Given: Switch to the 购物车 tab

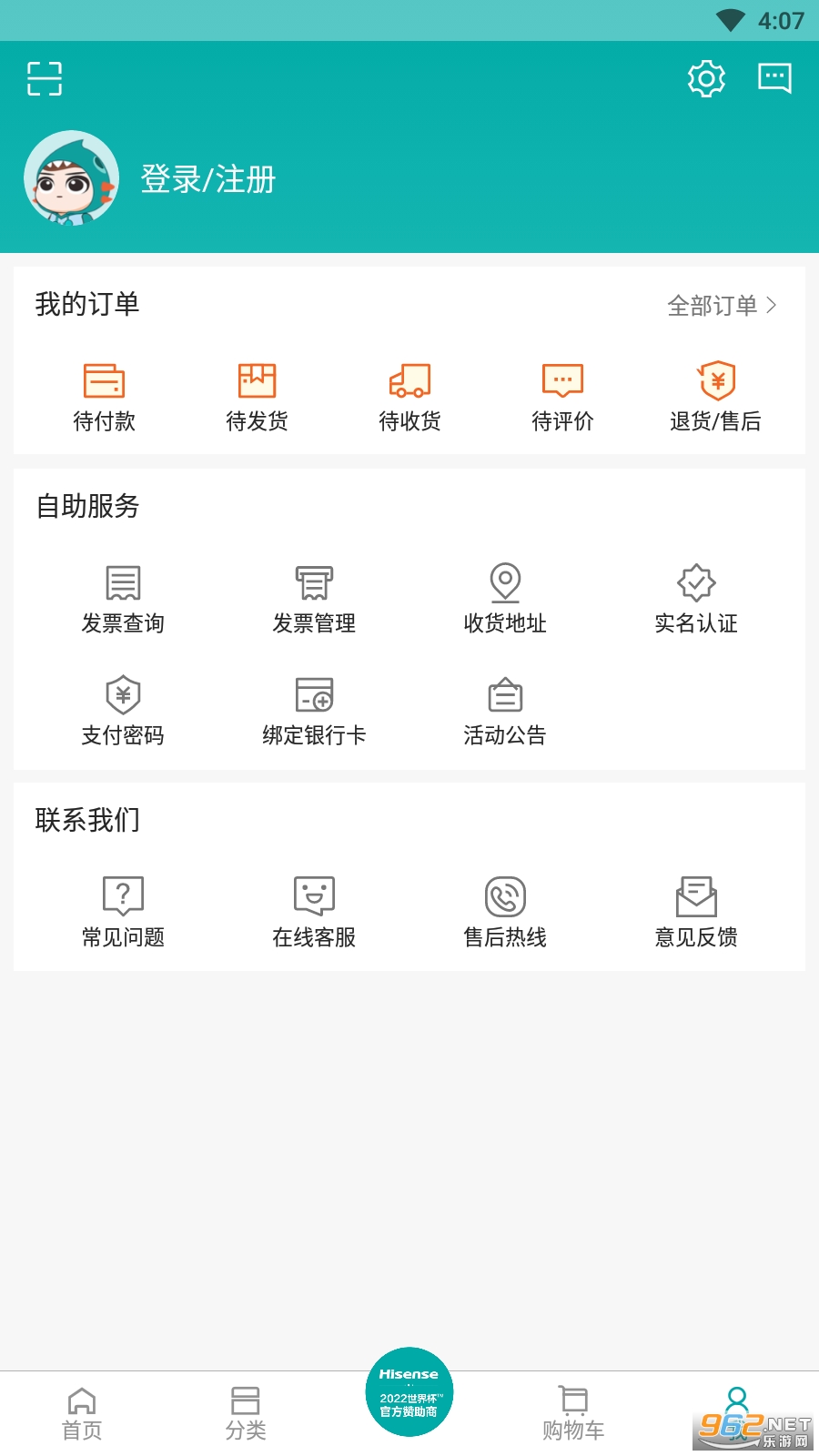Looking at the screenshot, I should (x=573, y=1413).
